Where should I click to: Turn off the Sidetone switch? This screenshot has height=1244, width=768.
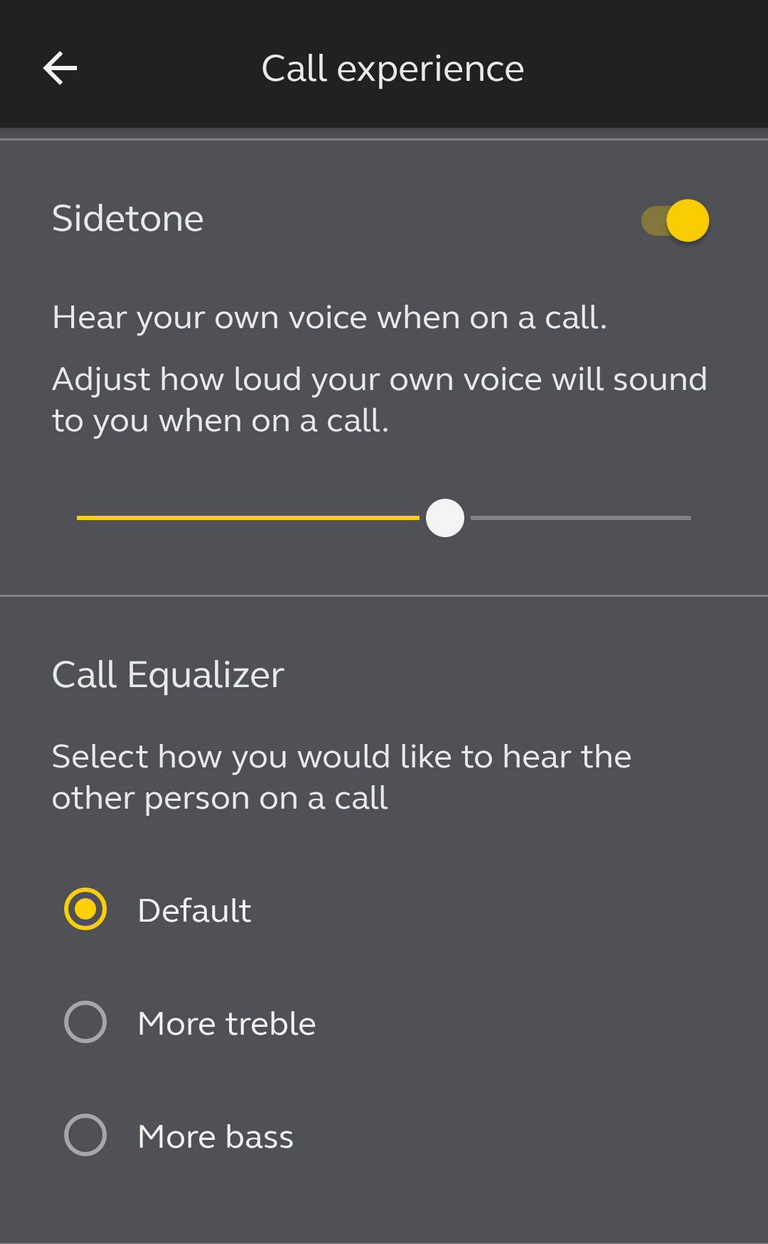click(676, 220)
